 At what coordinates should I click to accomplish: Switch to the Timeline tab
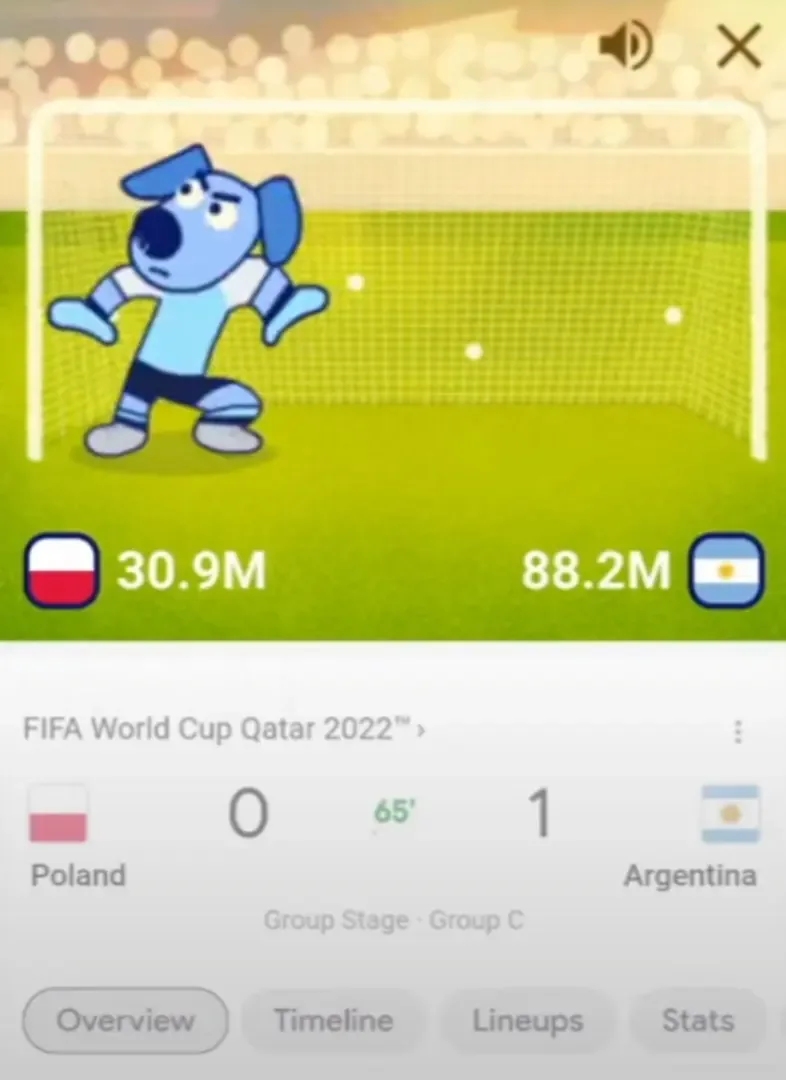(x=334, y=1021)
